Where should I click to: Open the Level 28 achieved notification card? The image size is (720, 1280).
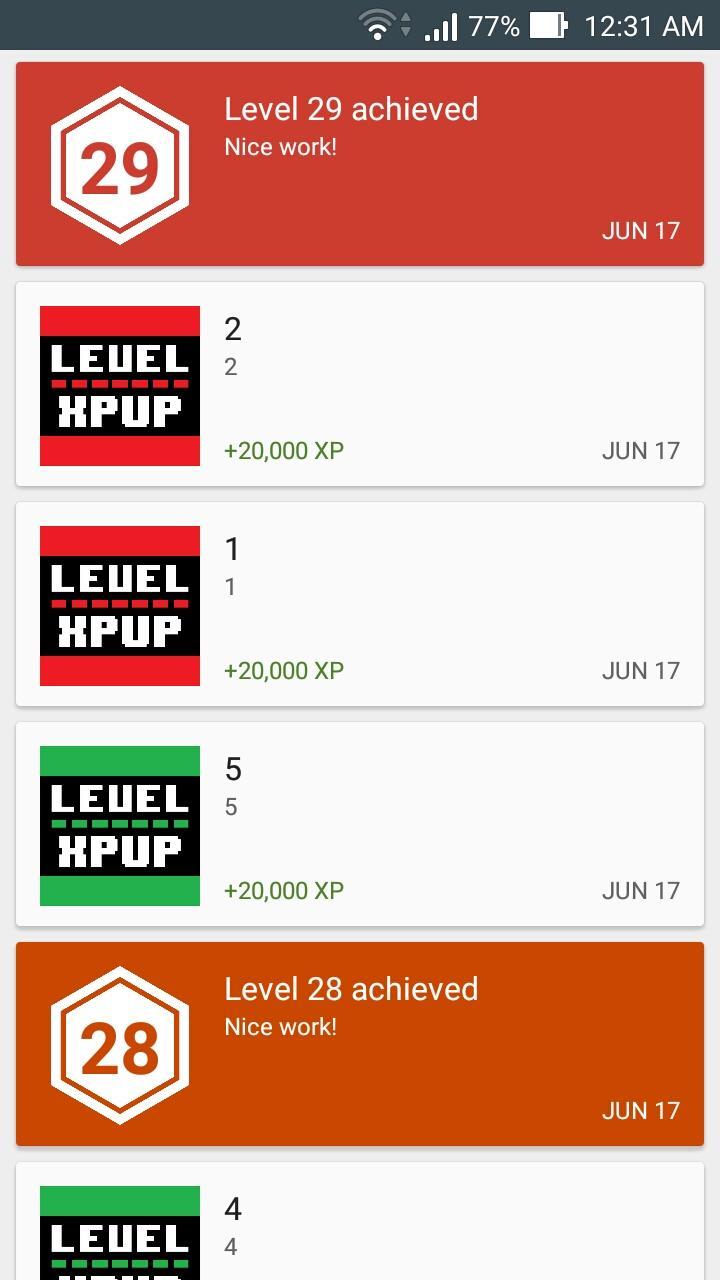click(360, 1043)
